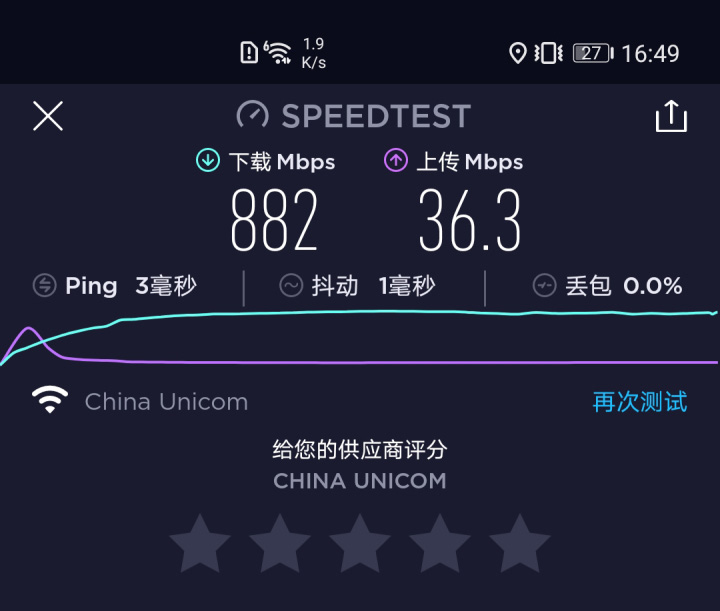The width and height of the screenshot is (720, 611).
Task: Give China Unicom three stars
Action: click(360, 544)
